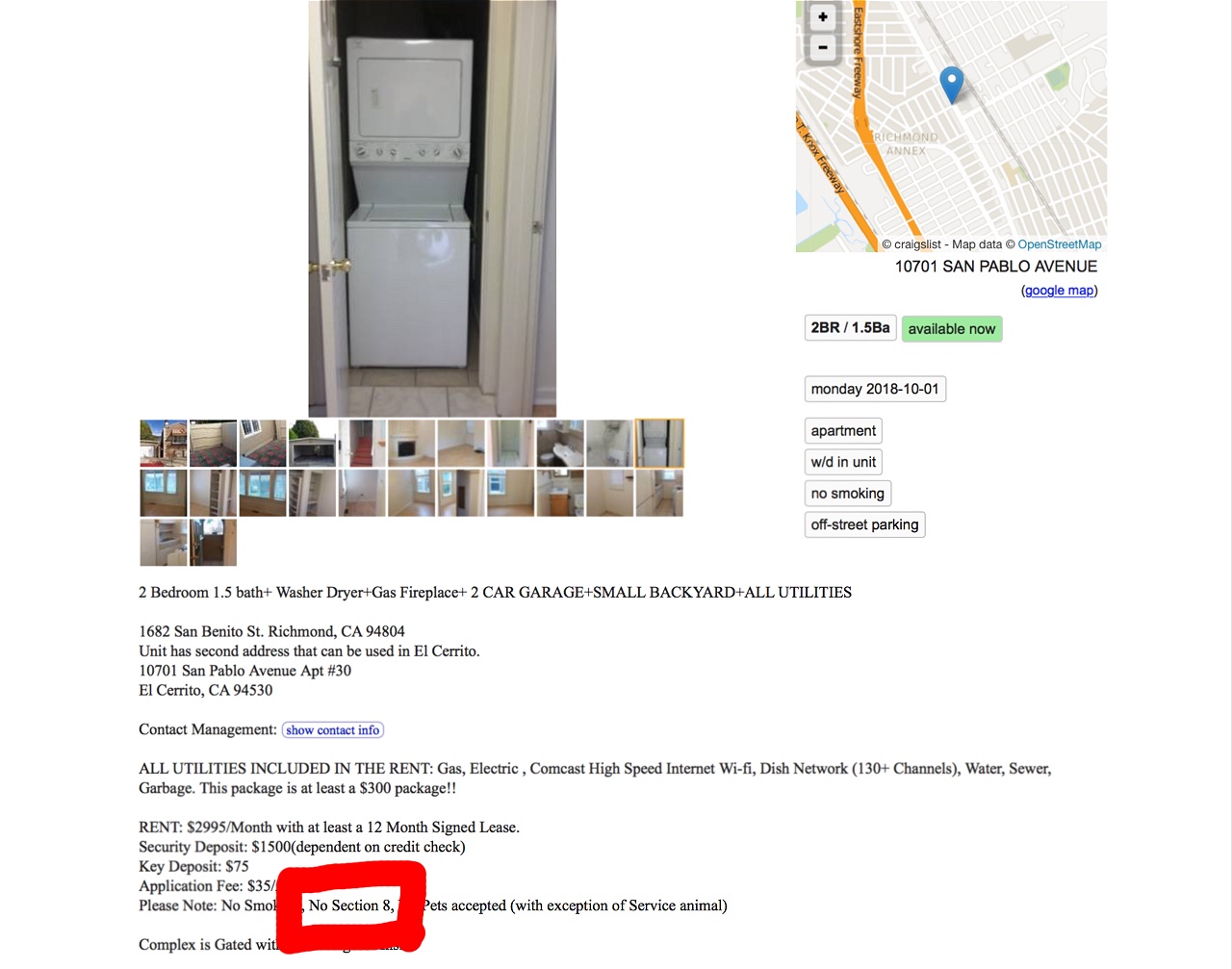Open the google map link
The image size is (1232, 969).
1059,291
